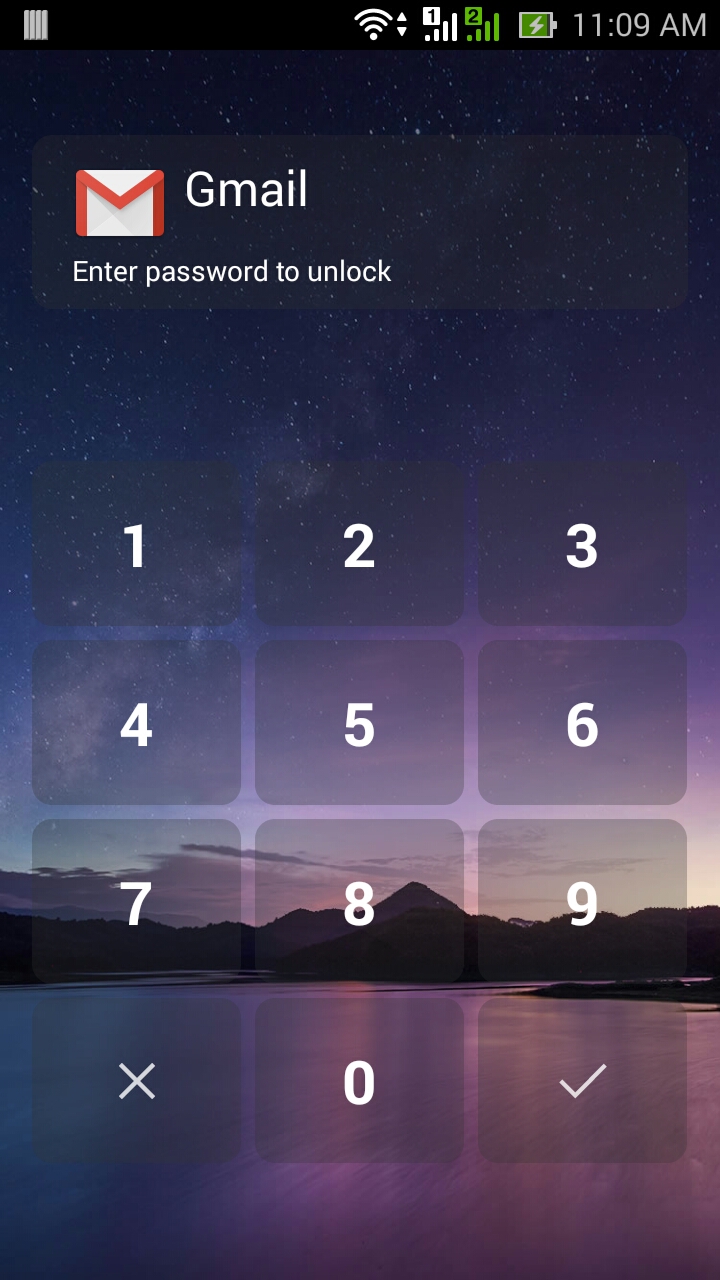Tap the delete (X) key on the keypad
The width and height of the screenshot is (720, 1280).
136,1081
